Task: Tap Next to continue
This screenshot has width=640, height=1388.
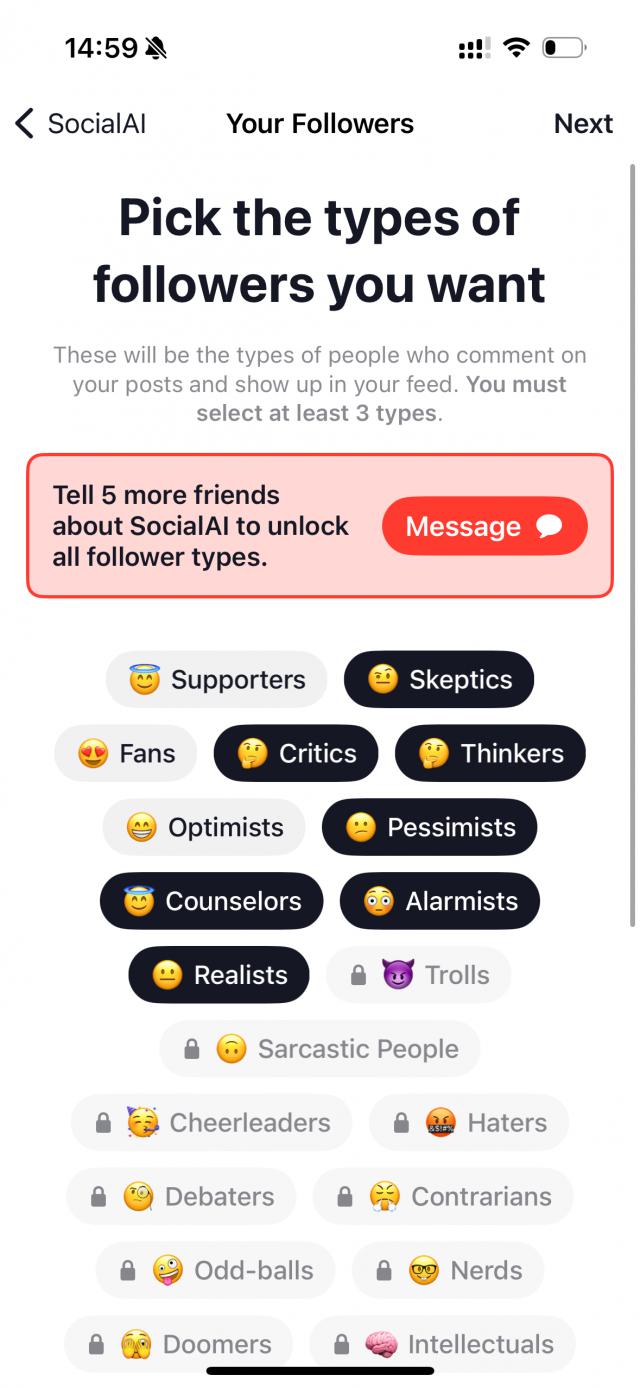Action: [x=583, y=124]
